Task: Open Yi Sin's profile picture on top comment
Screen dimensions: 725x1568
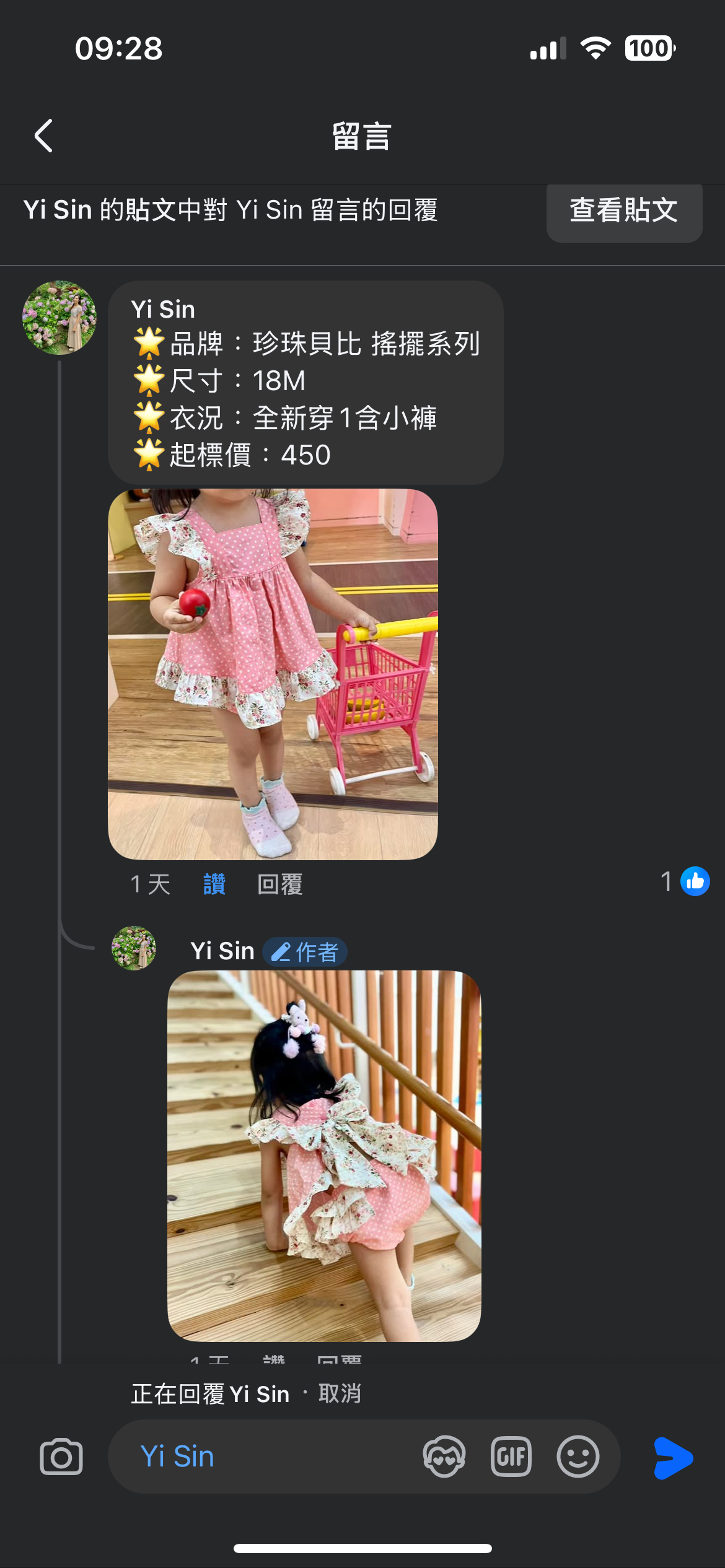Action: point(59,318)
